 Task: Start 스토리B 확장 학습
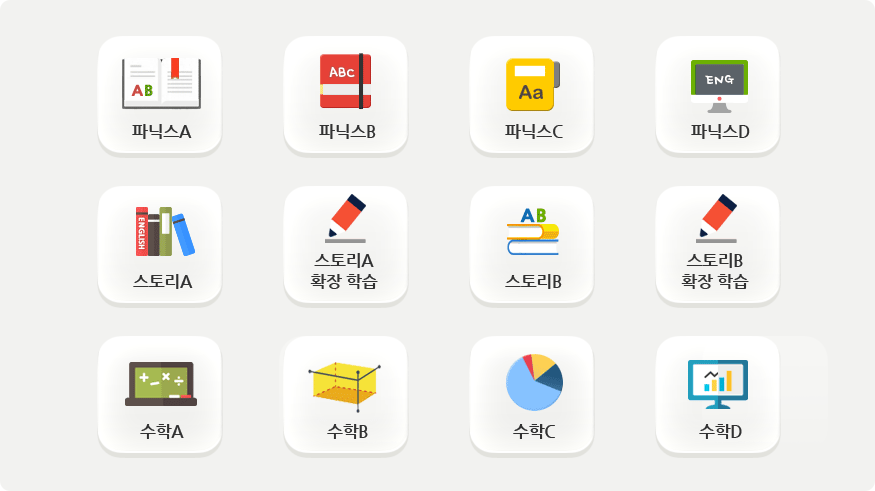718,245
